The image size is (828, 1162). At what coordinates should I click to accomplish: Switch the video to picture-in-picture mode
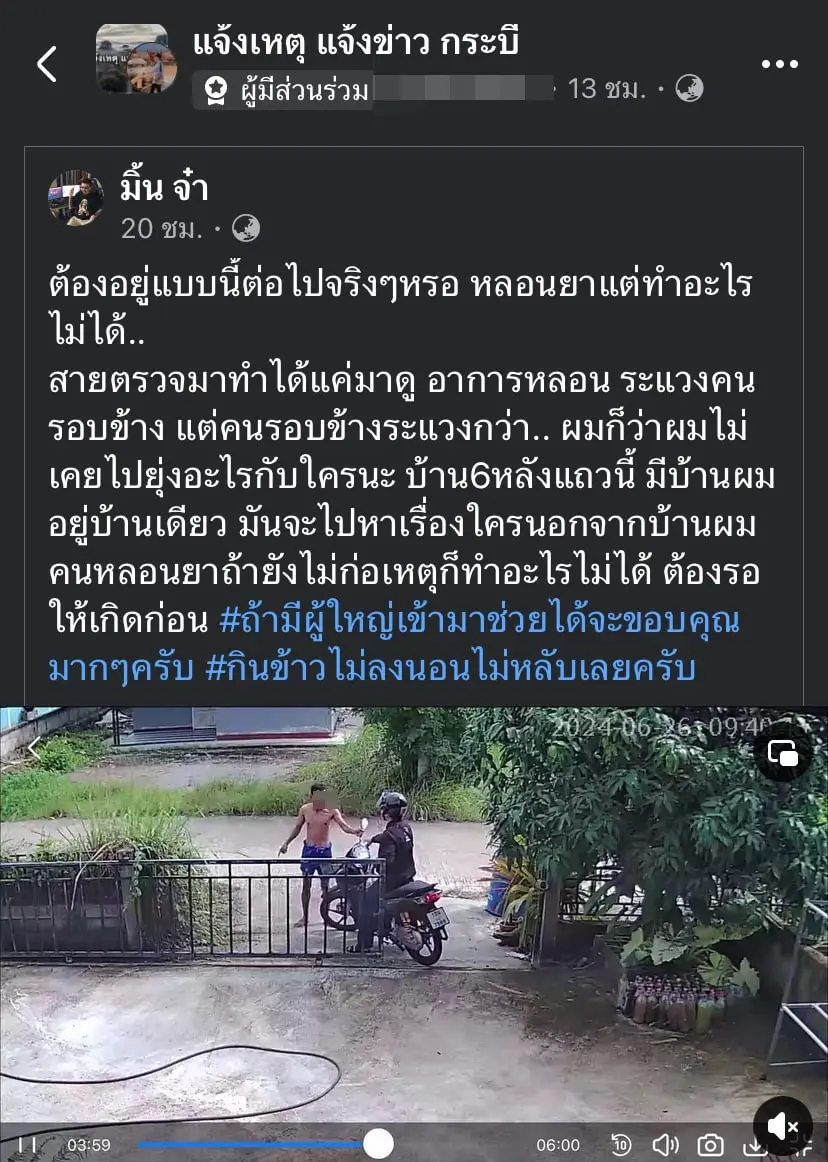point(782,753)
